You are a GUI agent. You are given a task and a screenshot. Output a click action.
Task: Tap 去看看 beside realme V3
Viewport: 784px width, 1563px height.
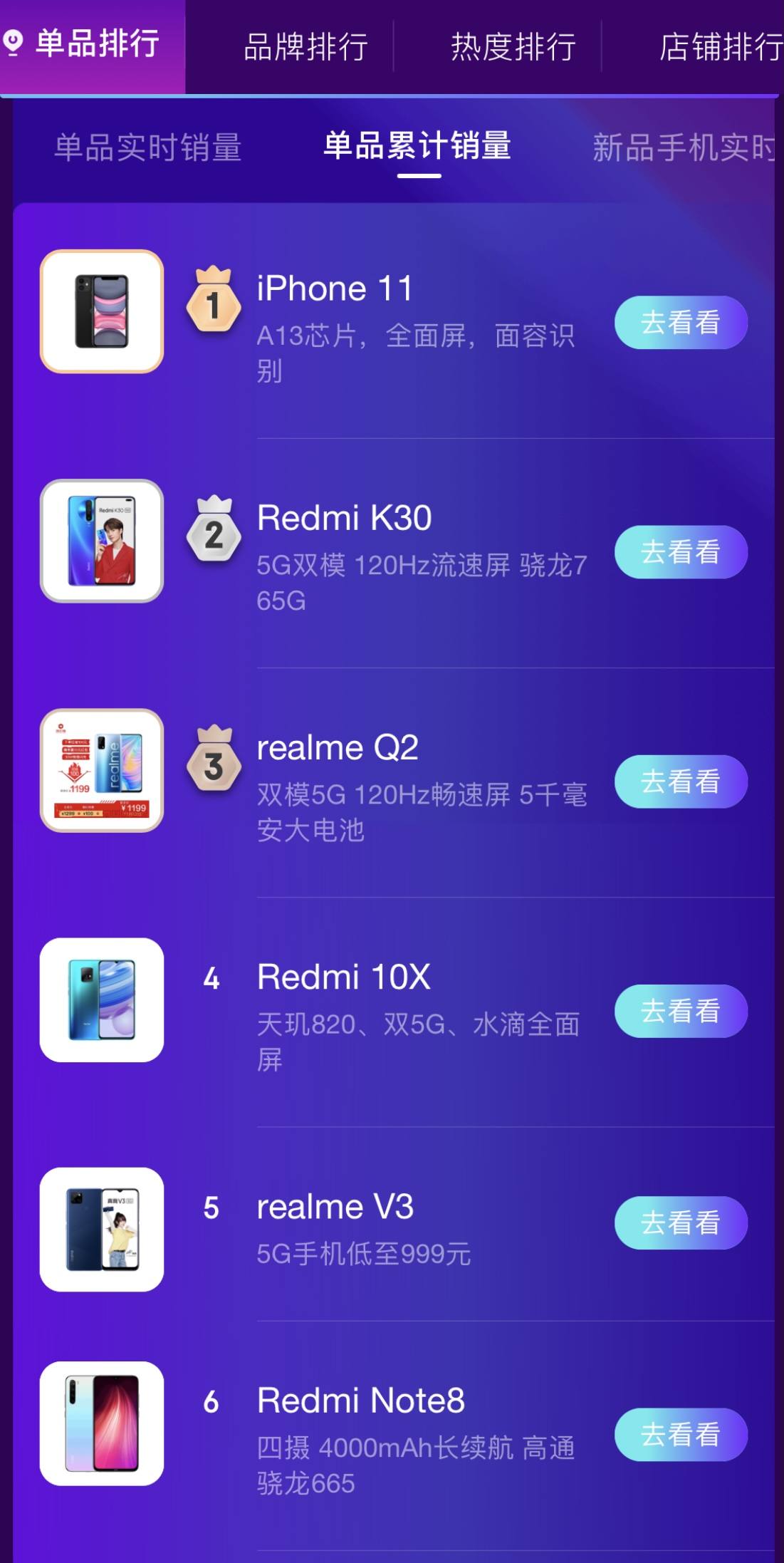click(681, 1222)
